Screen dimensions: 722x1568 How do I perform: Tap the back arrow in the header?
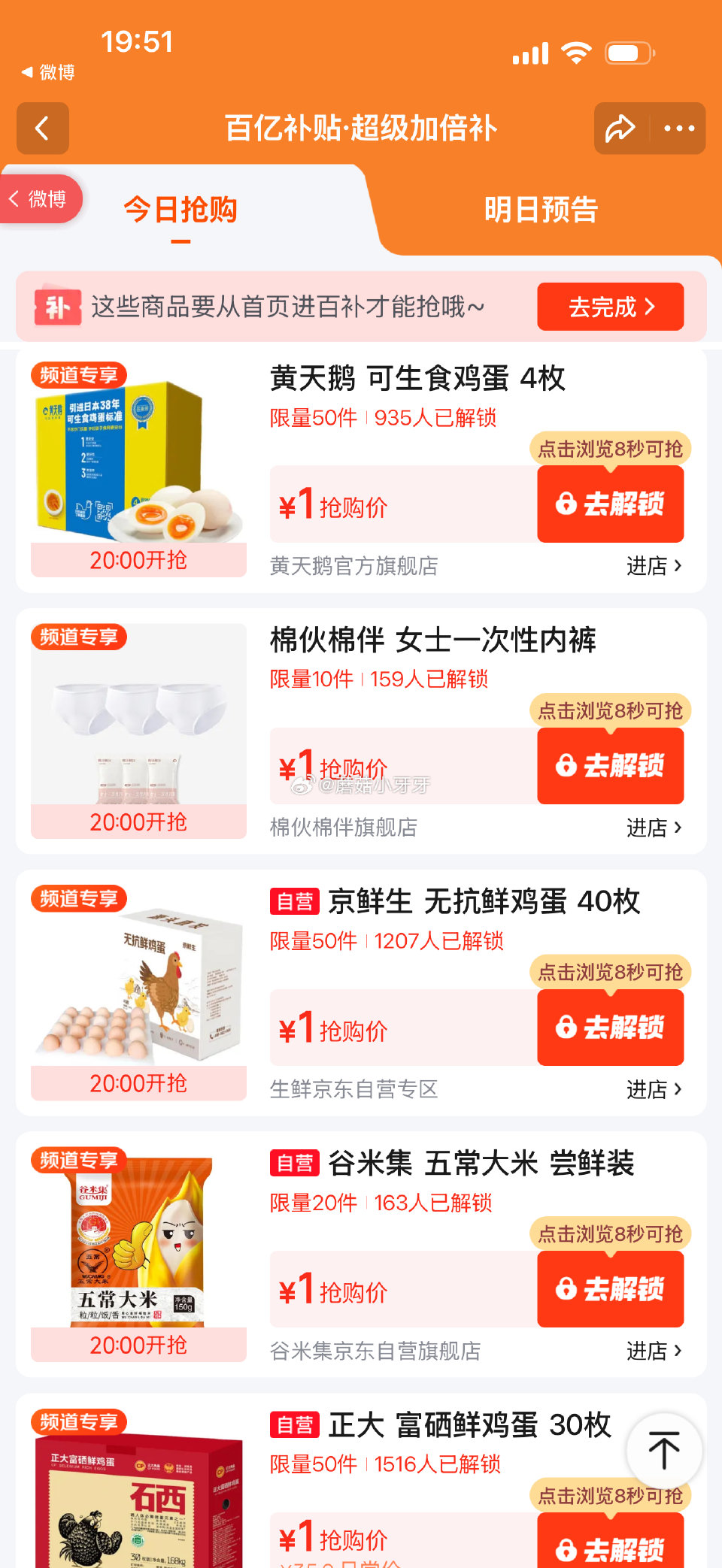pyautogui.click(x=42, y=129)
